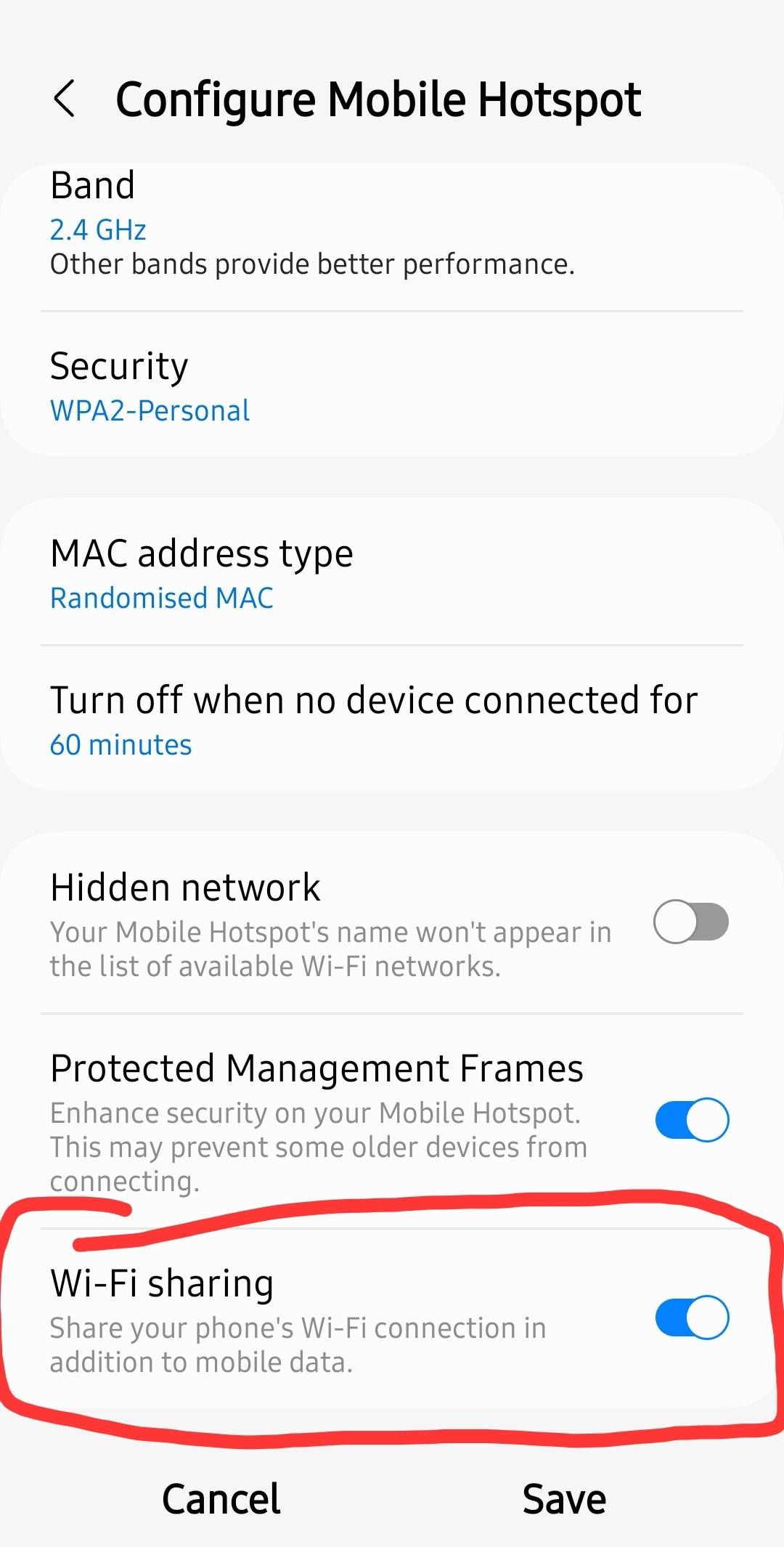The height and width of the screenshot is (1547, 784).
Task: Navigate back using the back arrow
Action: click(65, 100)
